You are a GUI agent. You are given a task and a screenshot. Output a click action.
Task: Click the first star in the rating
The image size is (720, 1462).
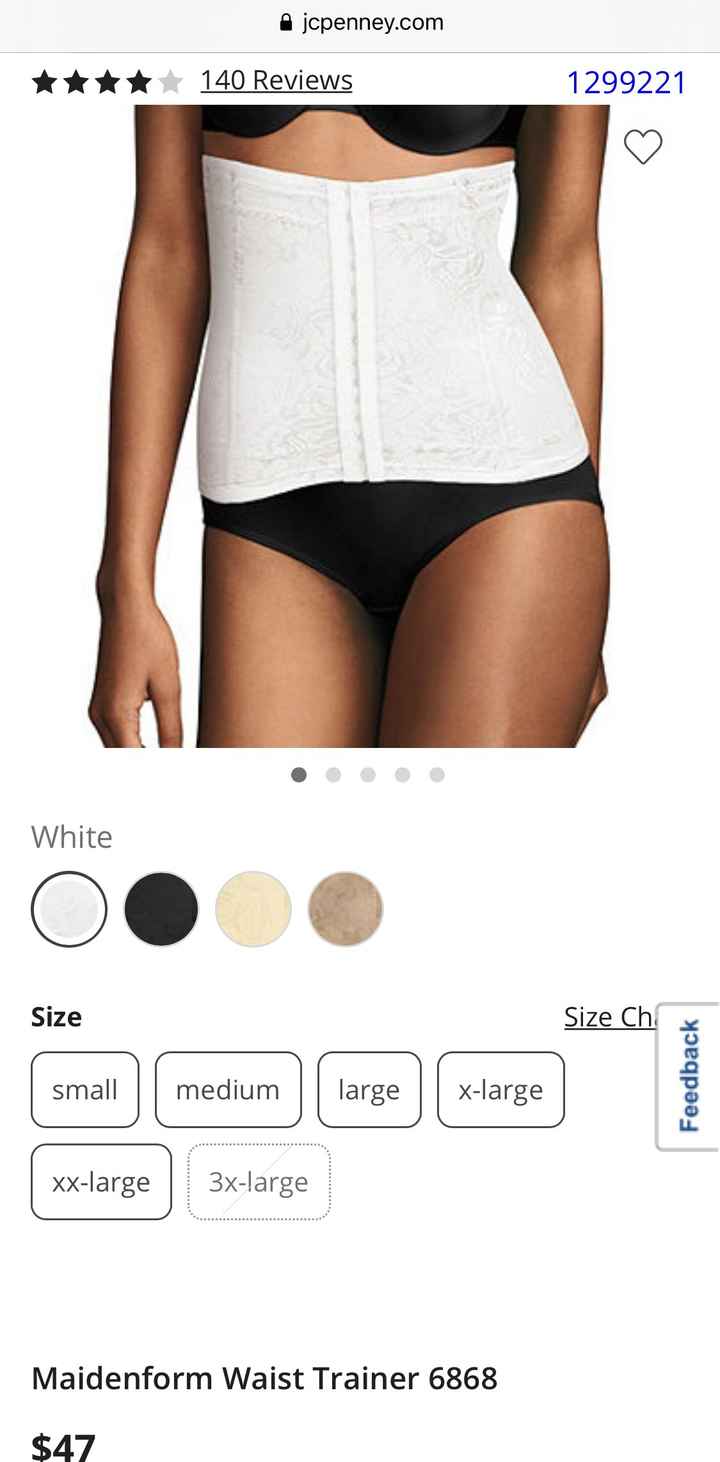pos(45,80)
